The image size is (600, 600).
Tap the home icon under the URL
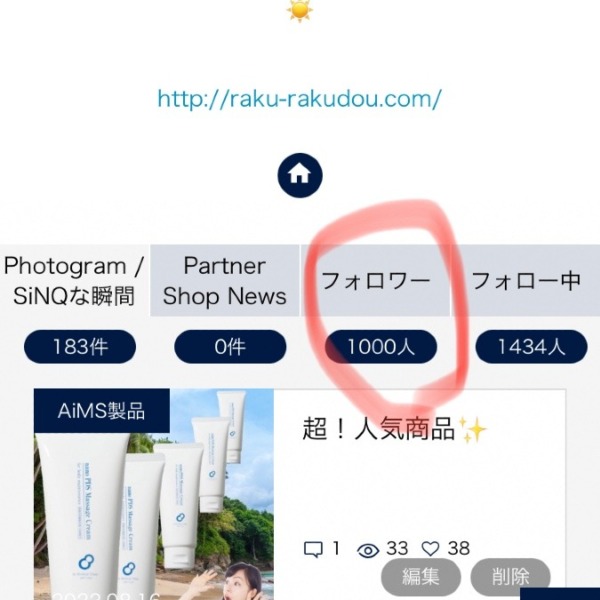pyautogui.click(x=299, y=175)
